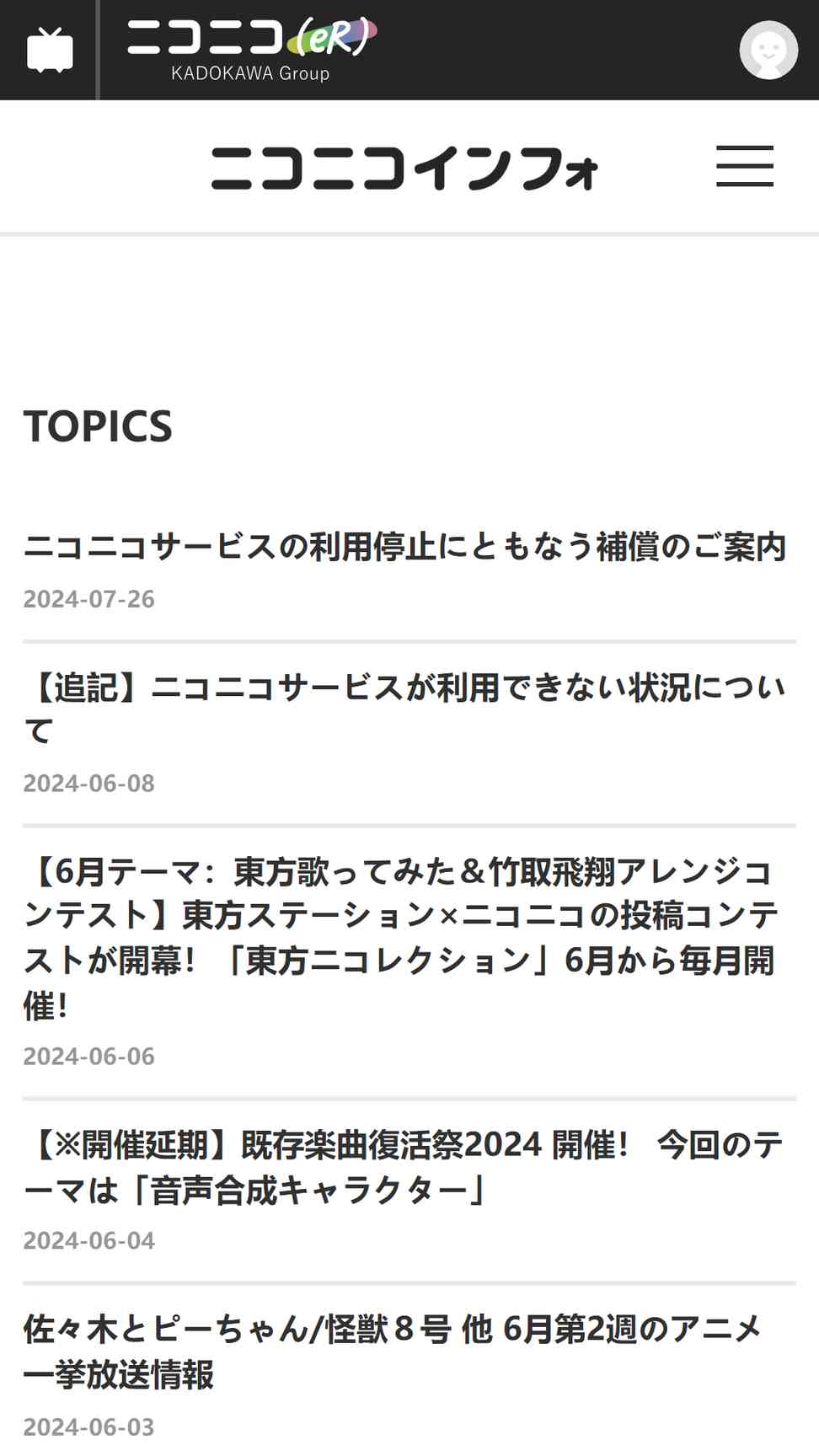The image size is (819, 1456).
Task: Open the hamburger menu
Action: click(x=745, y=166)
